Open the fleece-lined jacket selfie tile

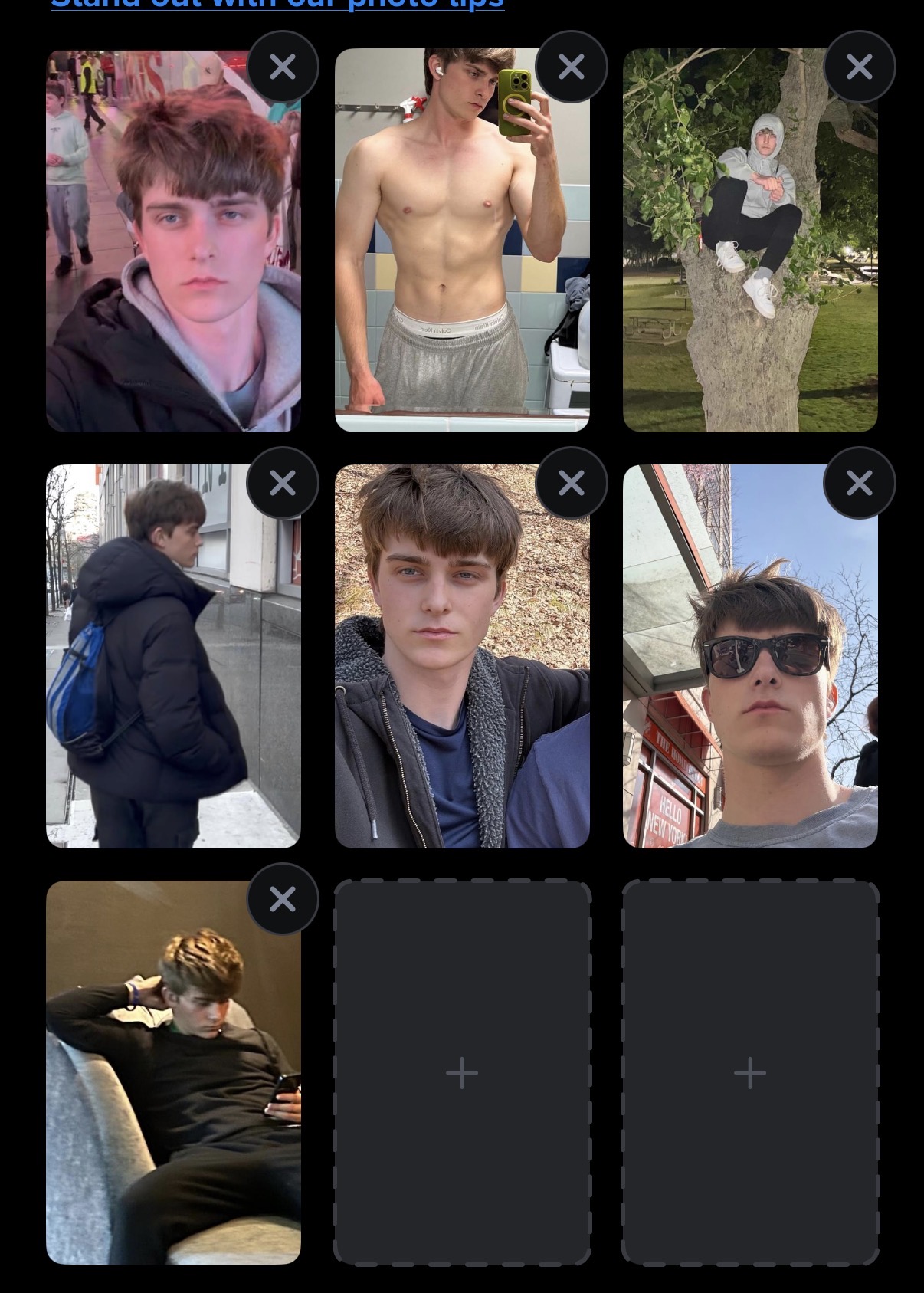(462, 667)
